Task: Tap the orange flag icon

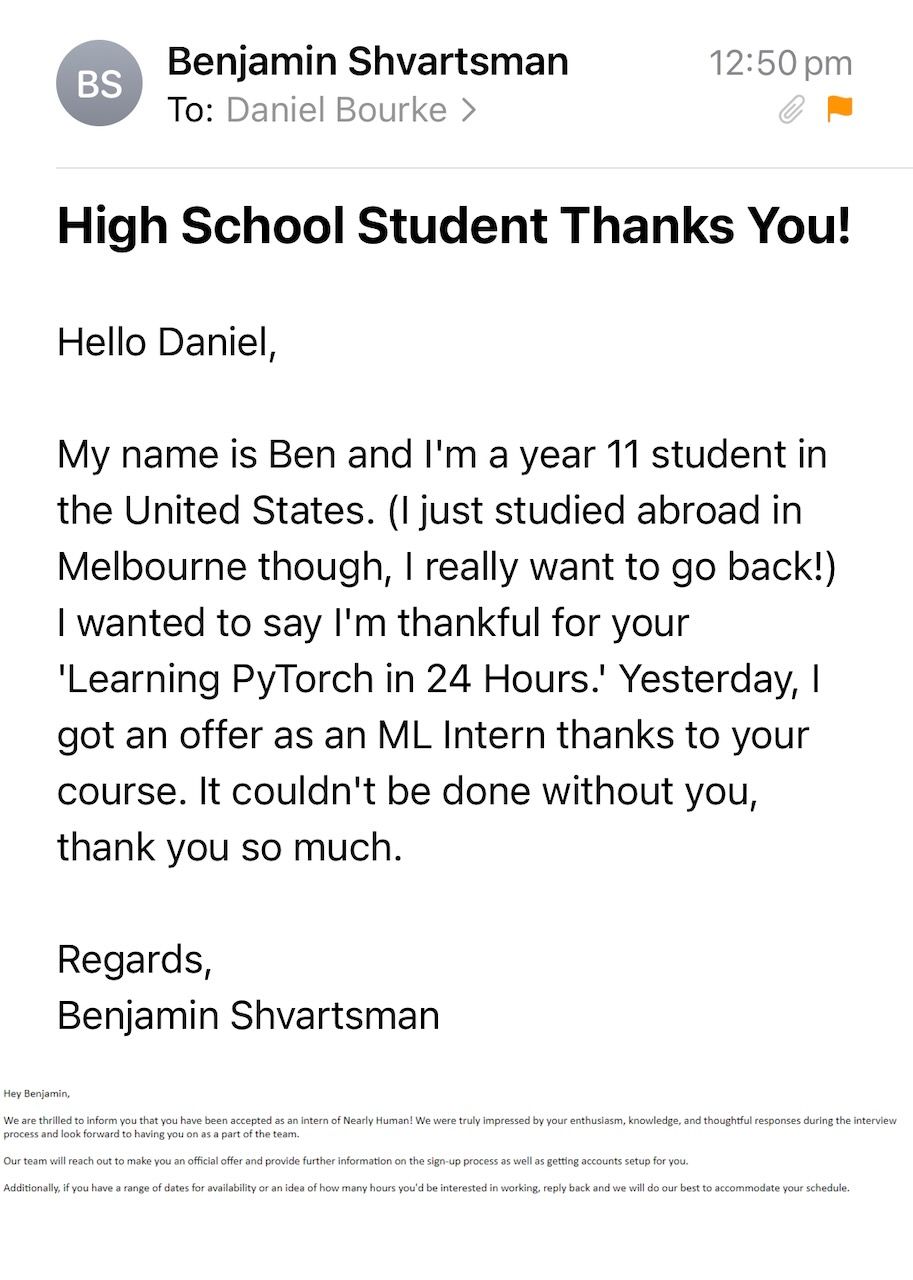Action: click(840, 108)
